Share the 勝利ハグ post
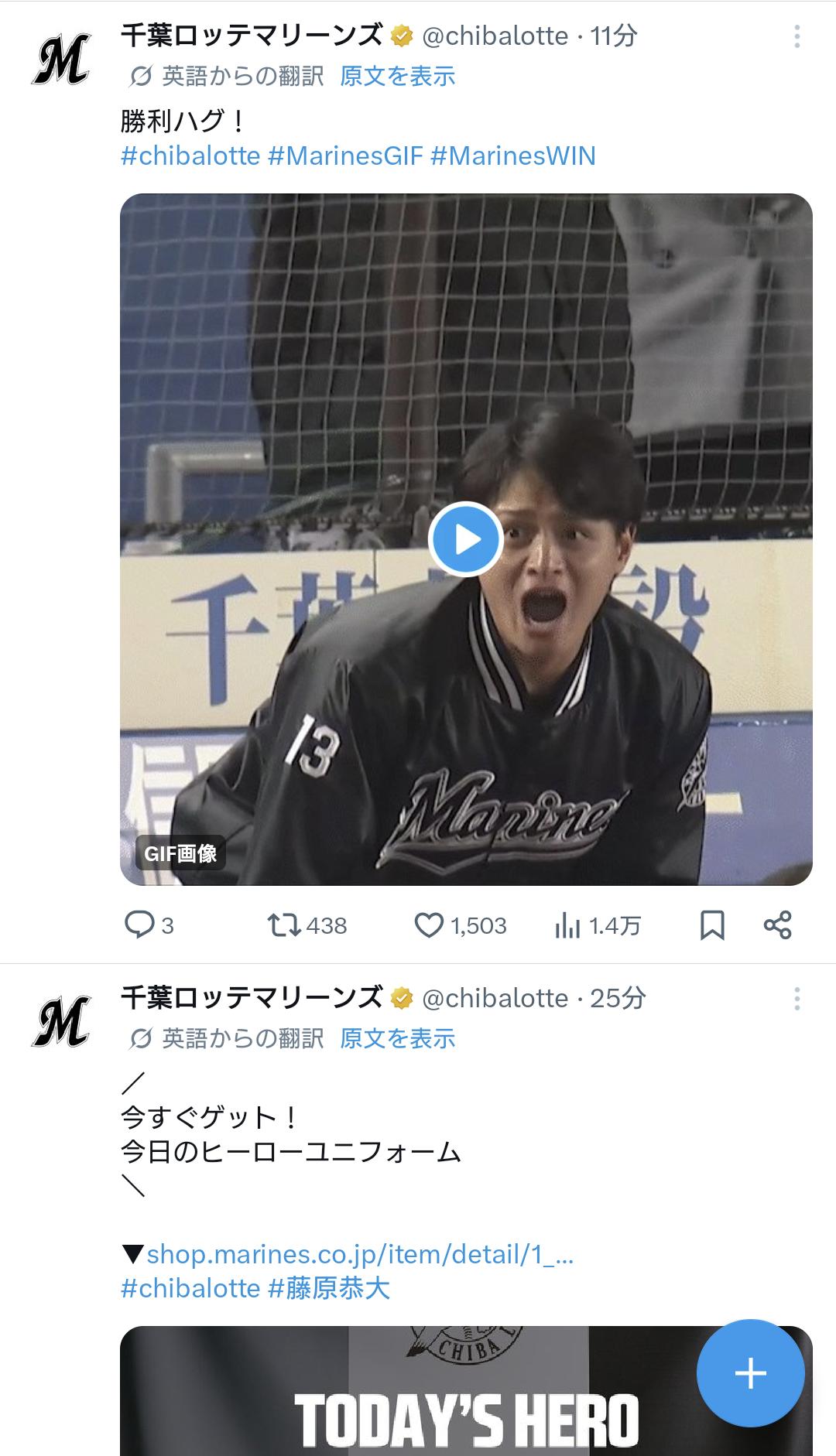Viewport: 836px width, 1456px height. pos(777,925)
